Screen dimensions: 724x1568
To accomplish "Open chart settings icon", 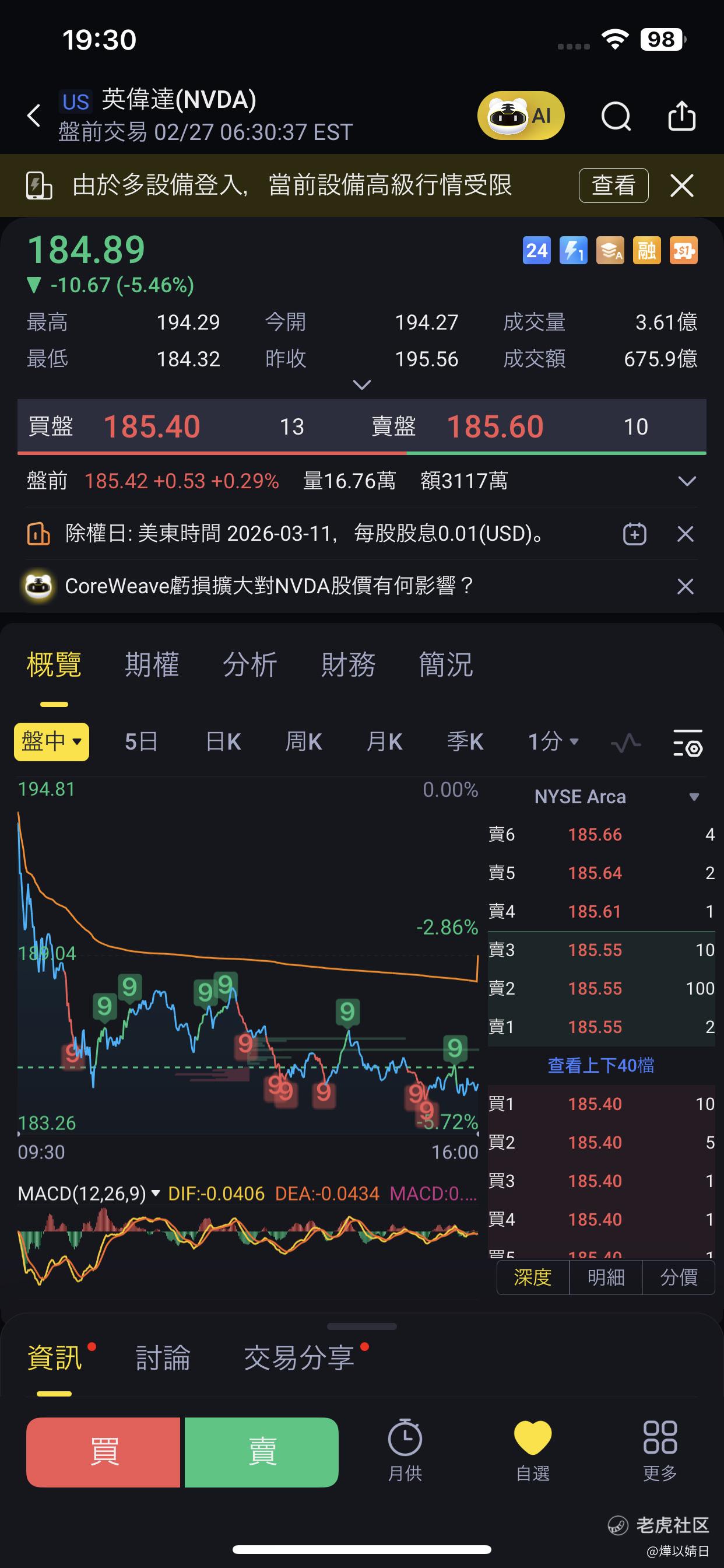I will 688,742.
